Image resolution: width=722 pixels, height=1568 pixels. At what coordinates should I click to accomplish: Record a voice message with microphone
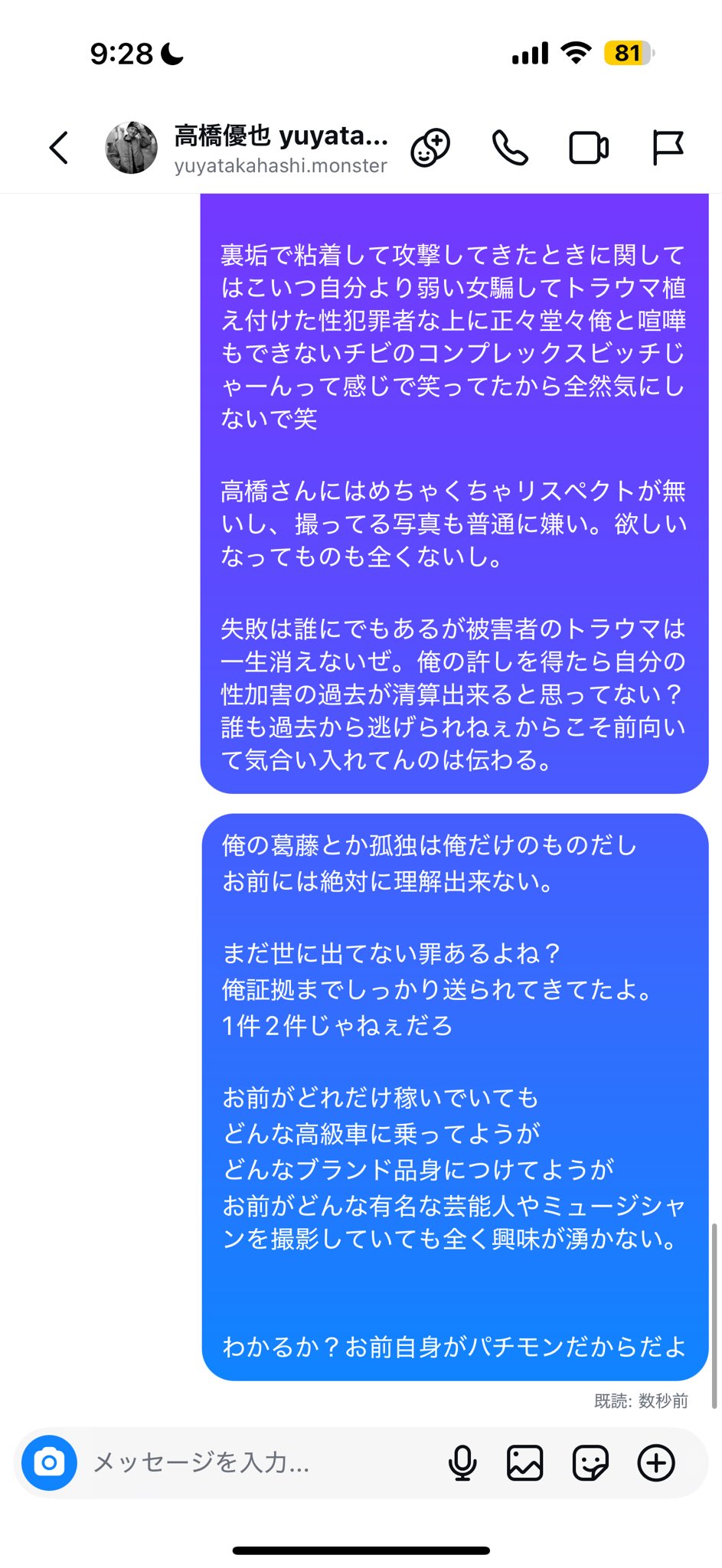[462, 1463]
